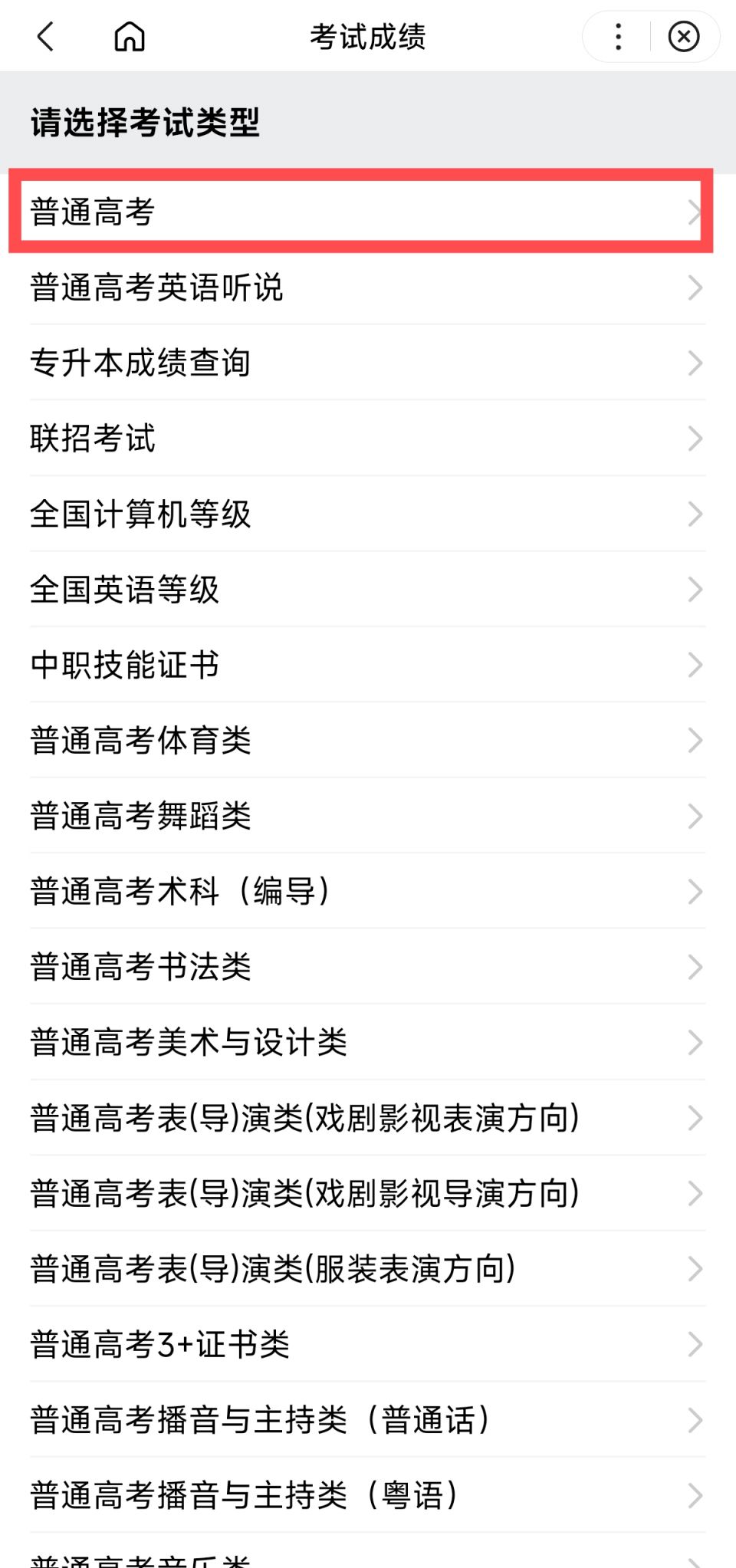The width and height of the screenshot is (736, 1568).
Task: Choose 播音与主持类（普通话）
Action: click(368, 1420)
